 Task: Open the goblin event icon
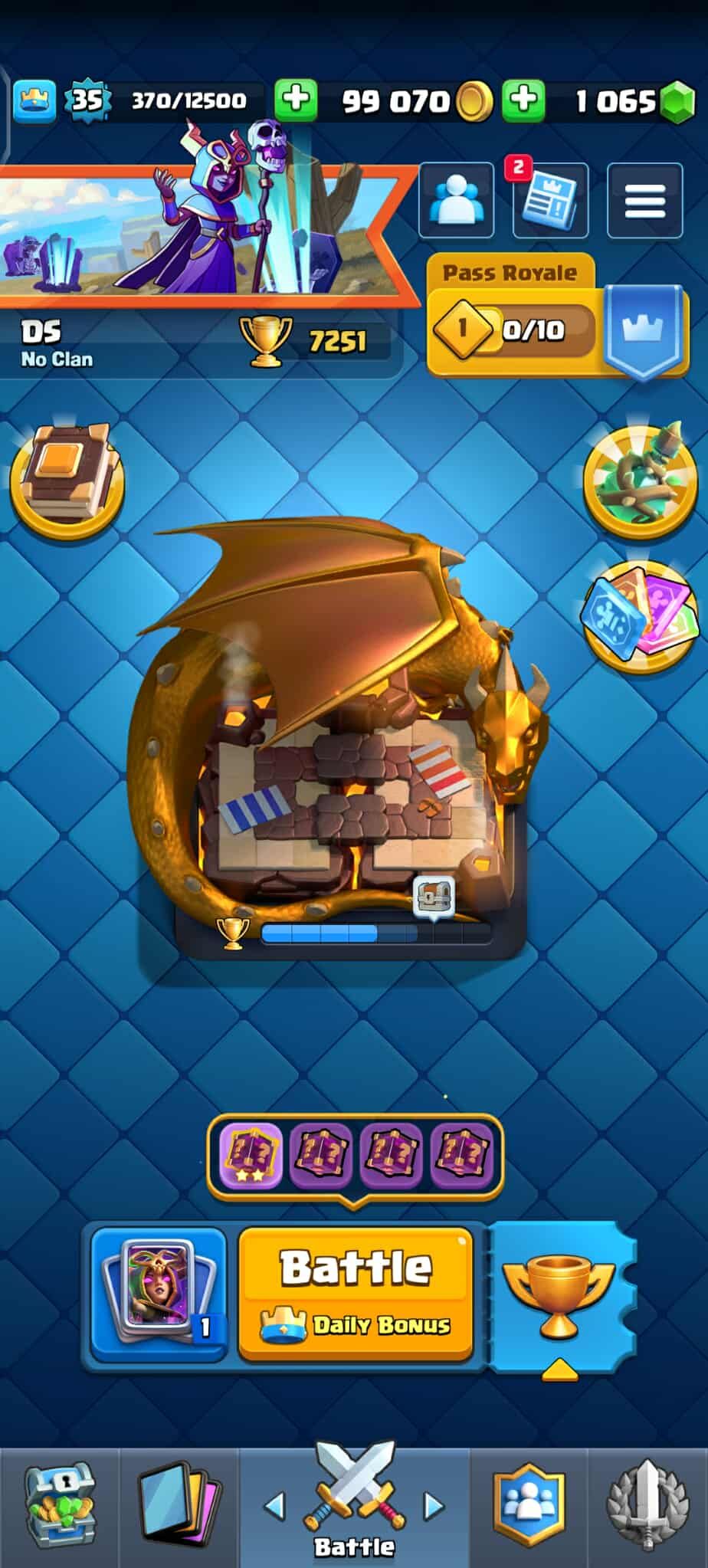pos(641,478)
